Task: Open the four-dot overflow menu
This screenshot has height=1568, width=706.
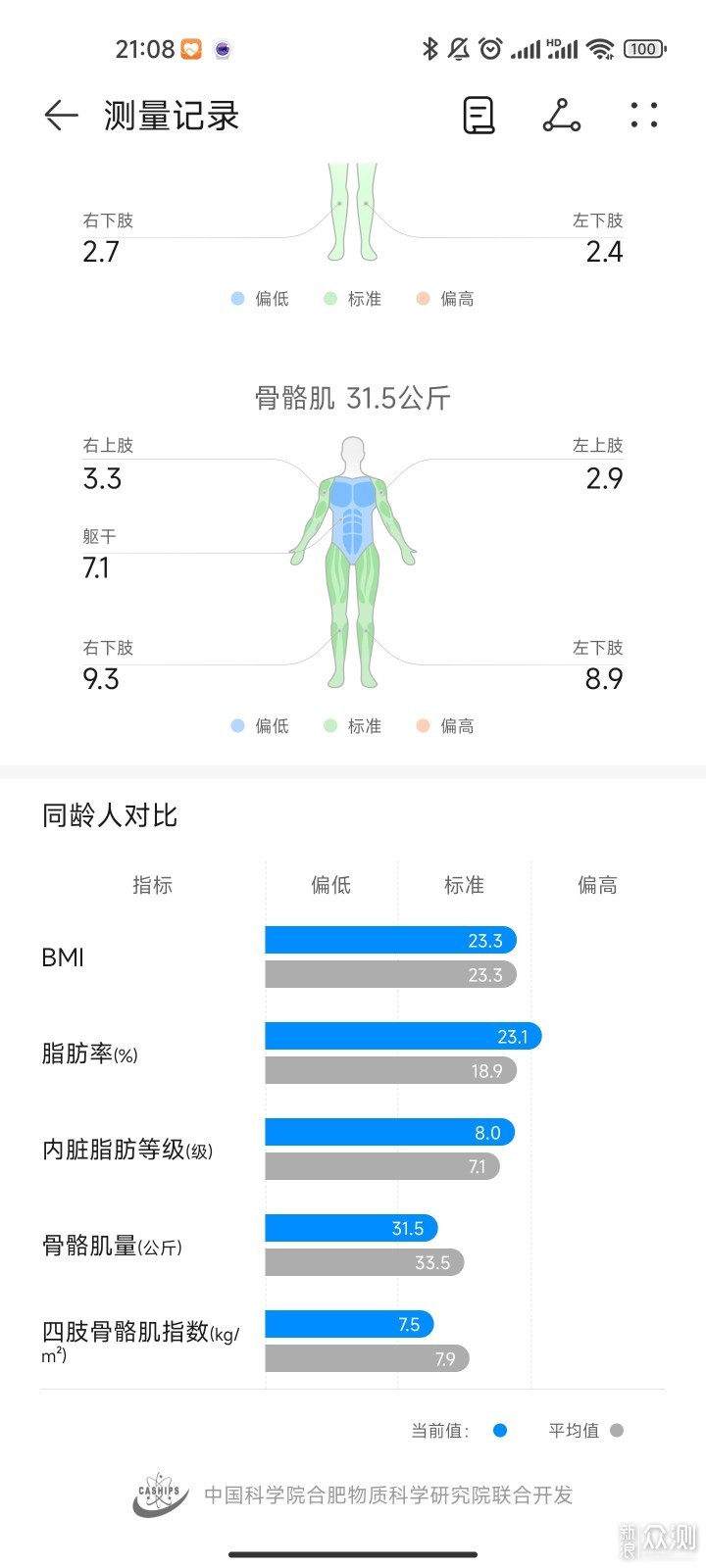Action: (644, 116)
